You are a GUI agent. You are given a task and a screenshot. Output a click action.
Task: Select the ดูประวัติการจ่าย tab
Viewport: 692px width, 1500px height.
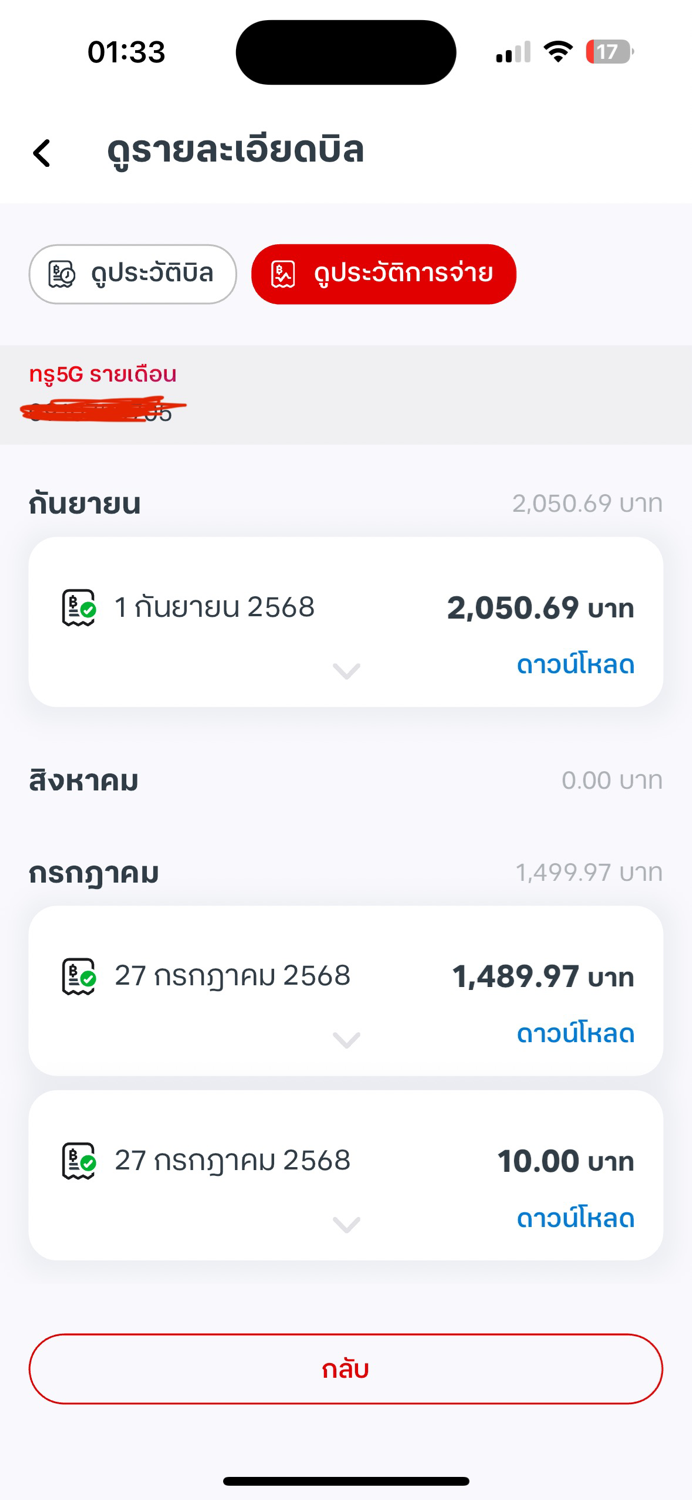click(384, 274)
